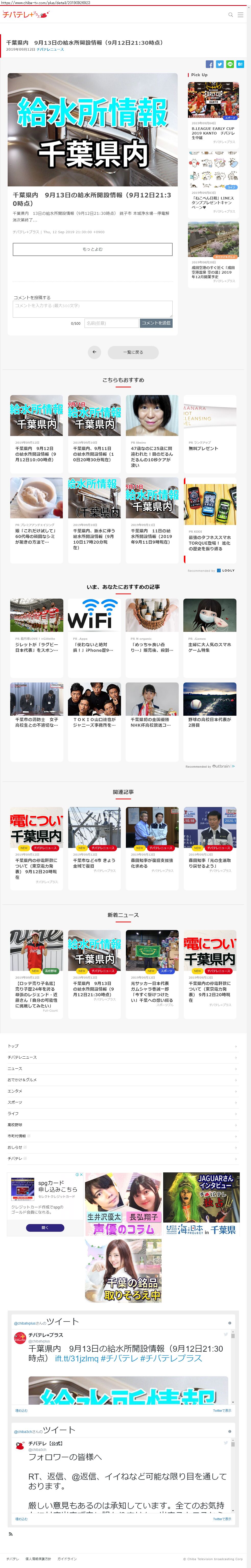Focus the comment text field
251x1568 pixels.
[92, 309]
